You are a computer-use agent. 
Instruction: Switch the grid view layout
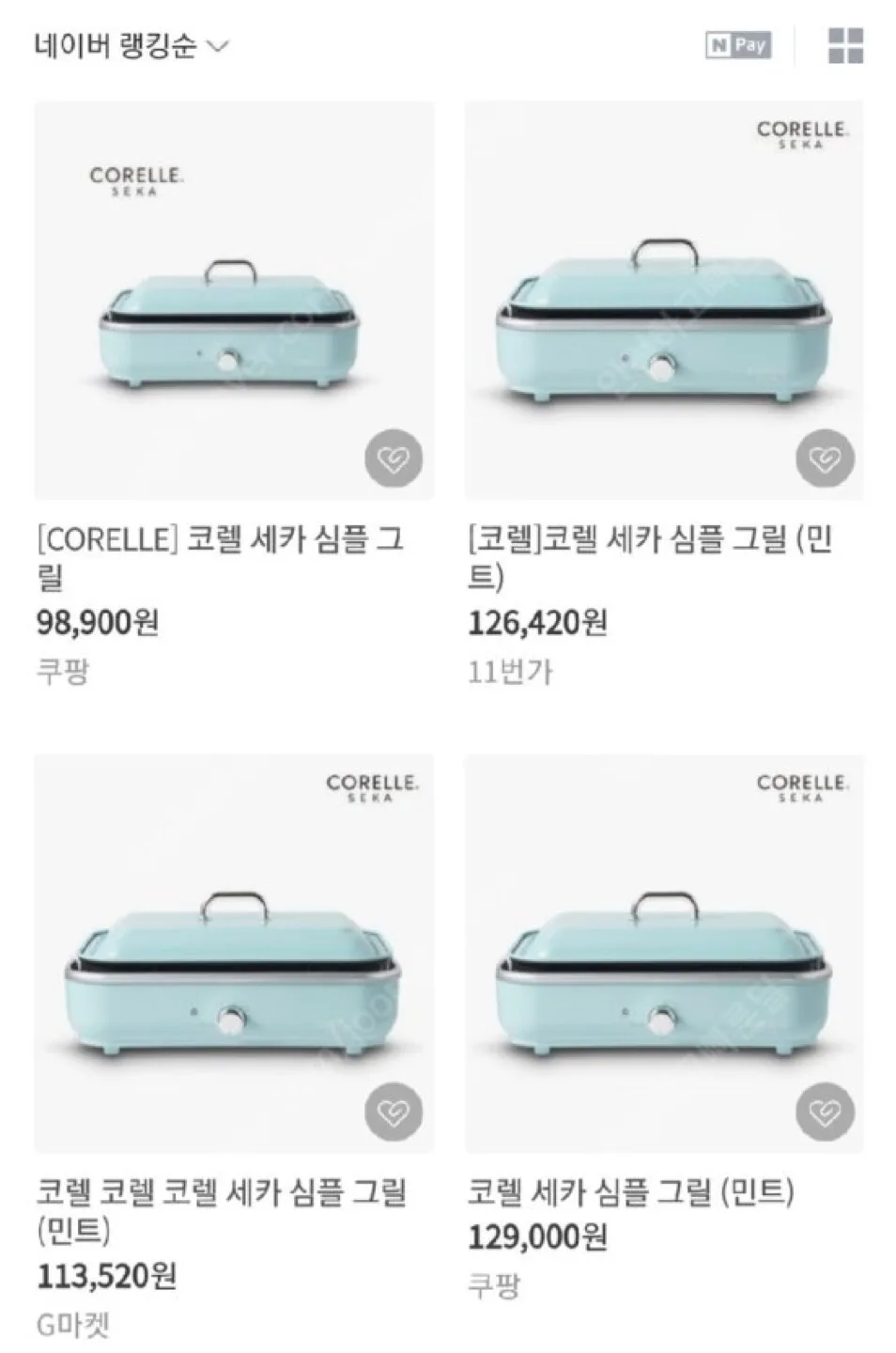tap(845, 45)
